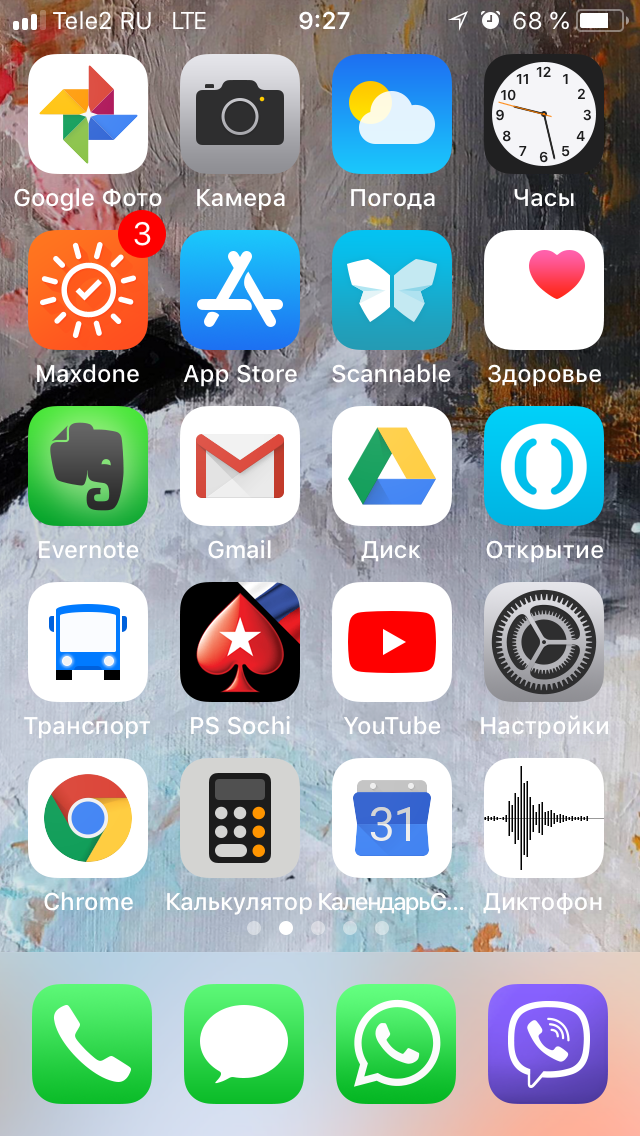Screen dimensions: 640x1136
Task: Launch the Транспорт app
Action: click(88, 642)
